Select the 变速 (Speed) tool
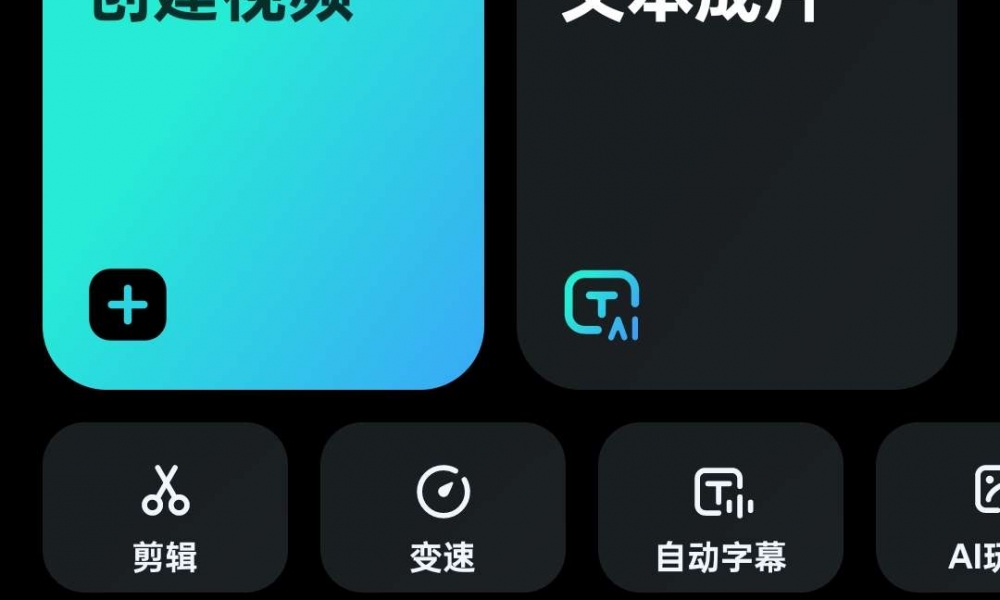This screenshot has width=1000, height=600. [443, 508]
